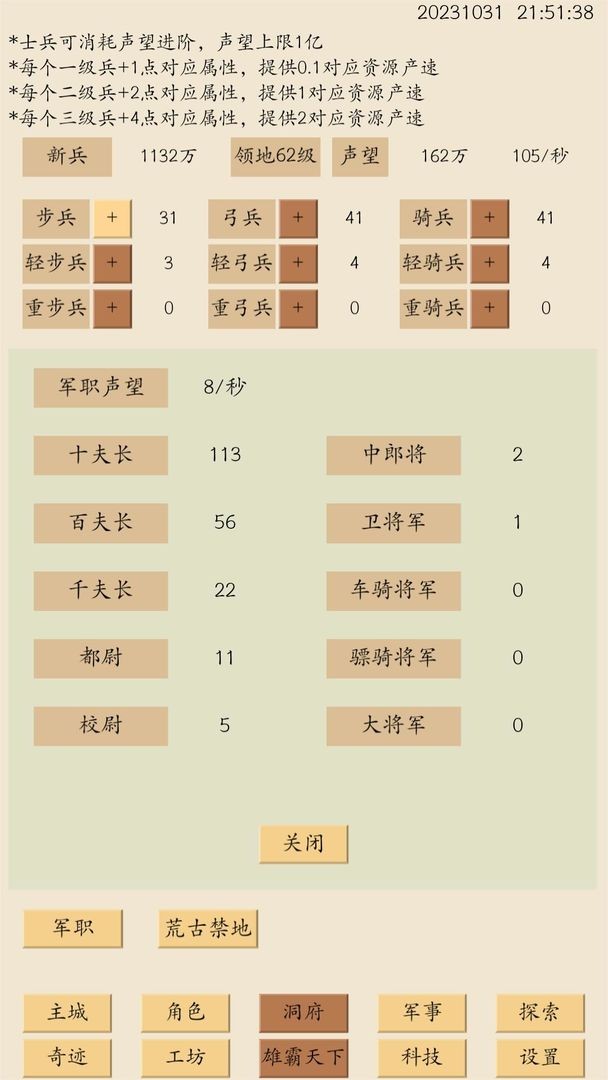The width and height of the screenshot is (608, 1080).
Task: Switch to the 洞府 tab
Action: [x=304, y=1012]
